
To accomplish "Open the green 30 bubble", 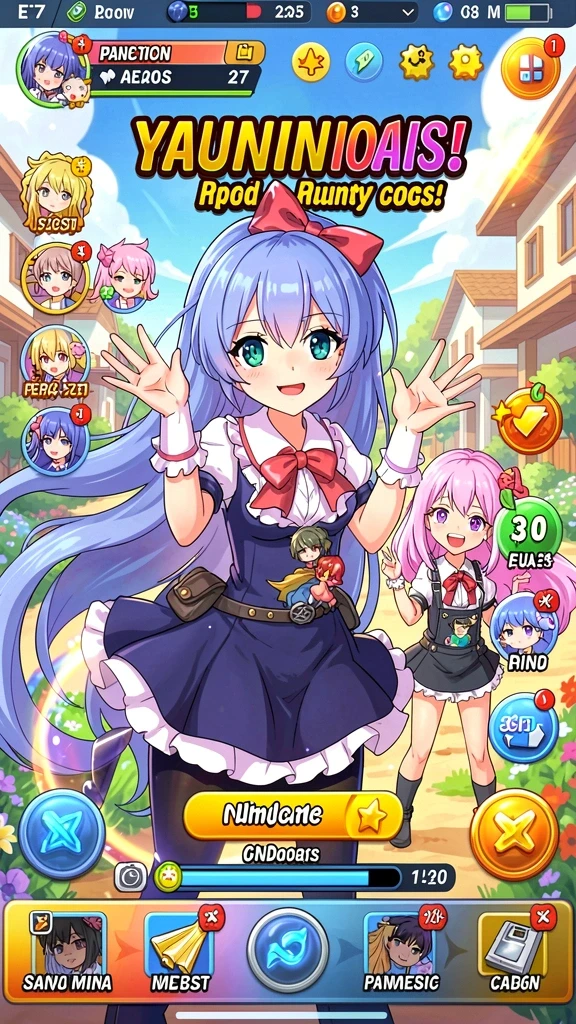I will click(x=529, y=529).
